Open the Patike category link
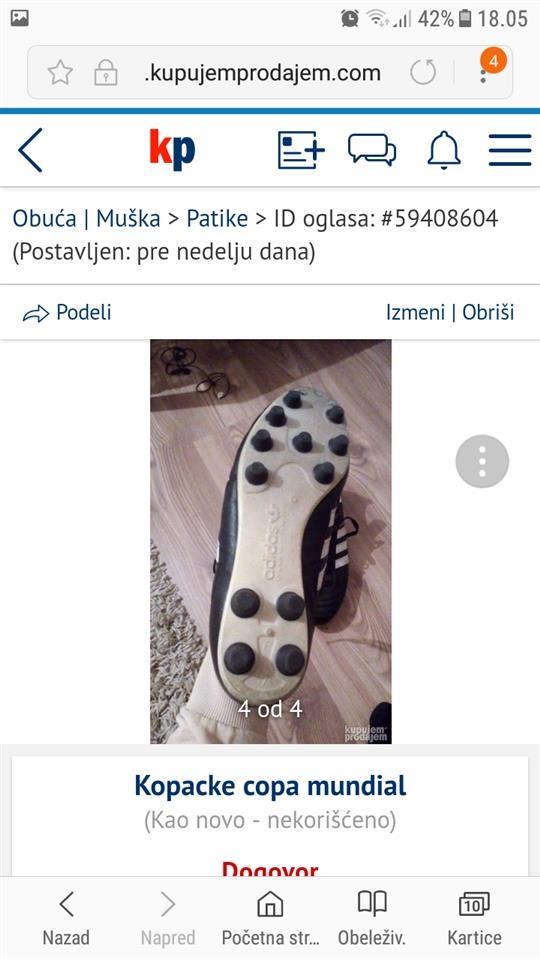 pyautogui.click(x=217, y=219)
